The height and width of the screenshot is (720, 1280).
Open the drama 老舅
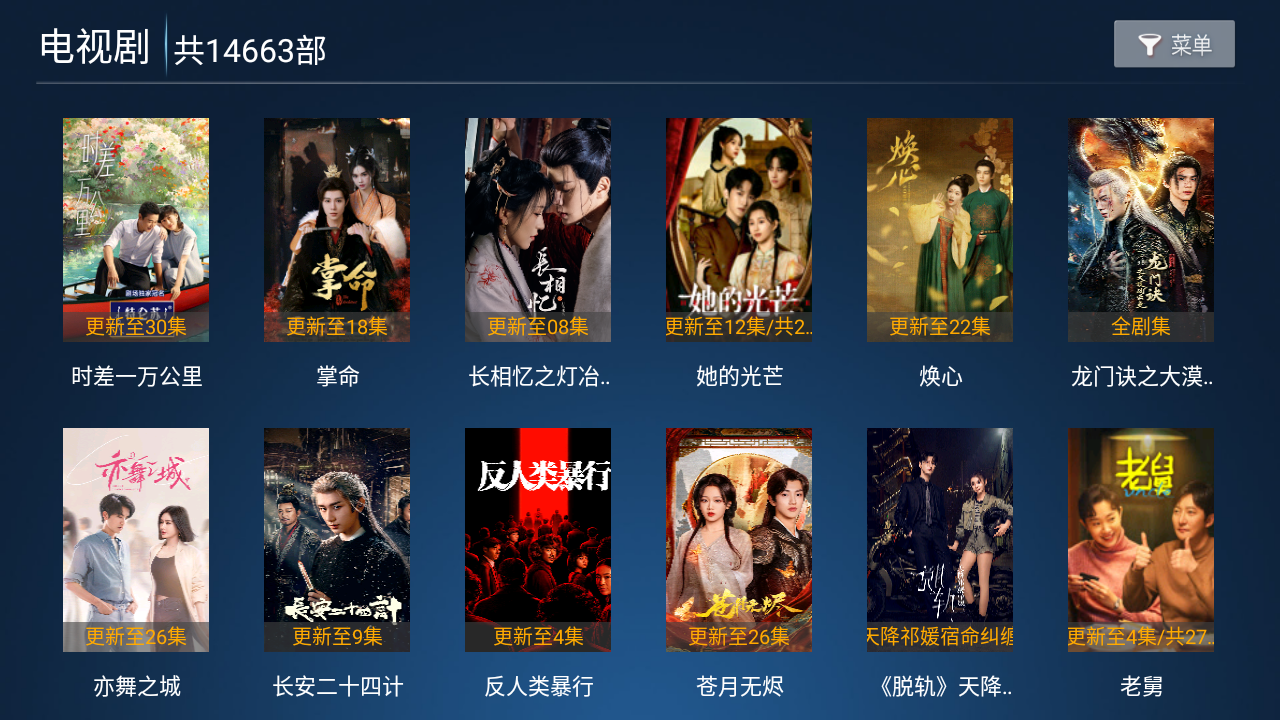point(1141,540)
